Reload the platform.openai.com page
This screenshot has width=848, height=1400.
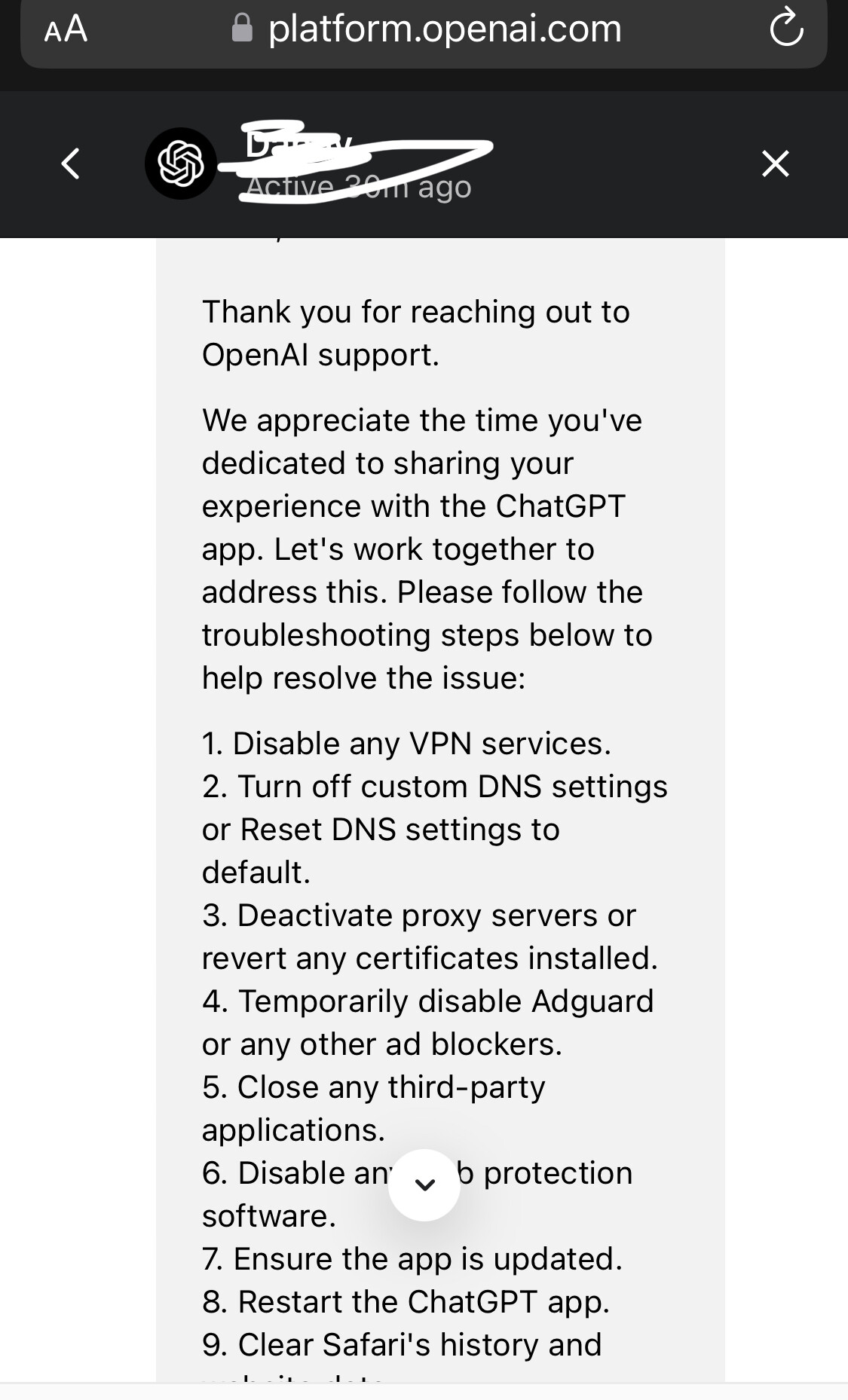coord(786,28)
